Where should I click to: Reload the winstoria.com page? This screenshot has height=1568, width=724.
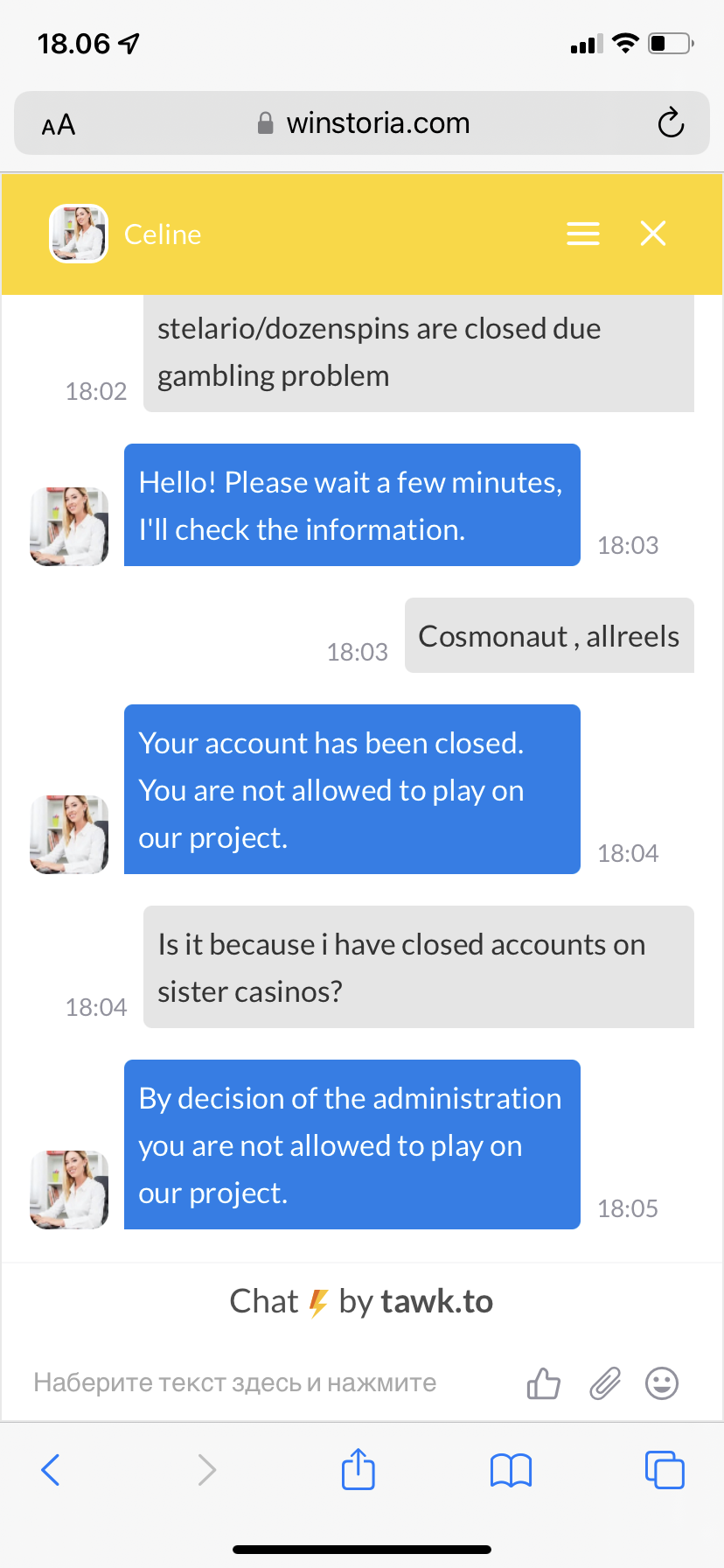(671, 123)
